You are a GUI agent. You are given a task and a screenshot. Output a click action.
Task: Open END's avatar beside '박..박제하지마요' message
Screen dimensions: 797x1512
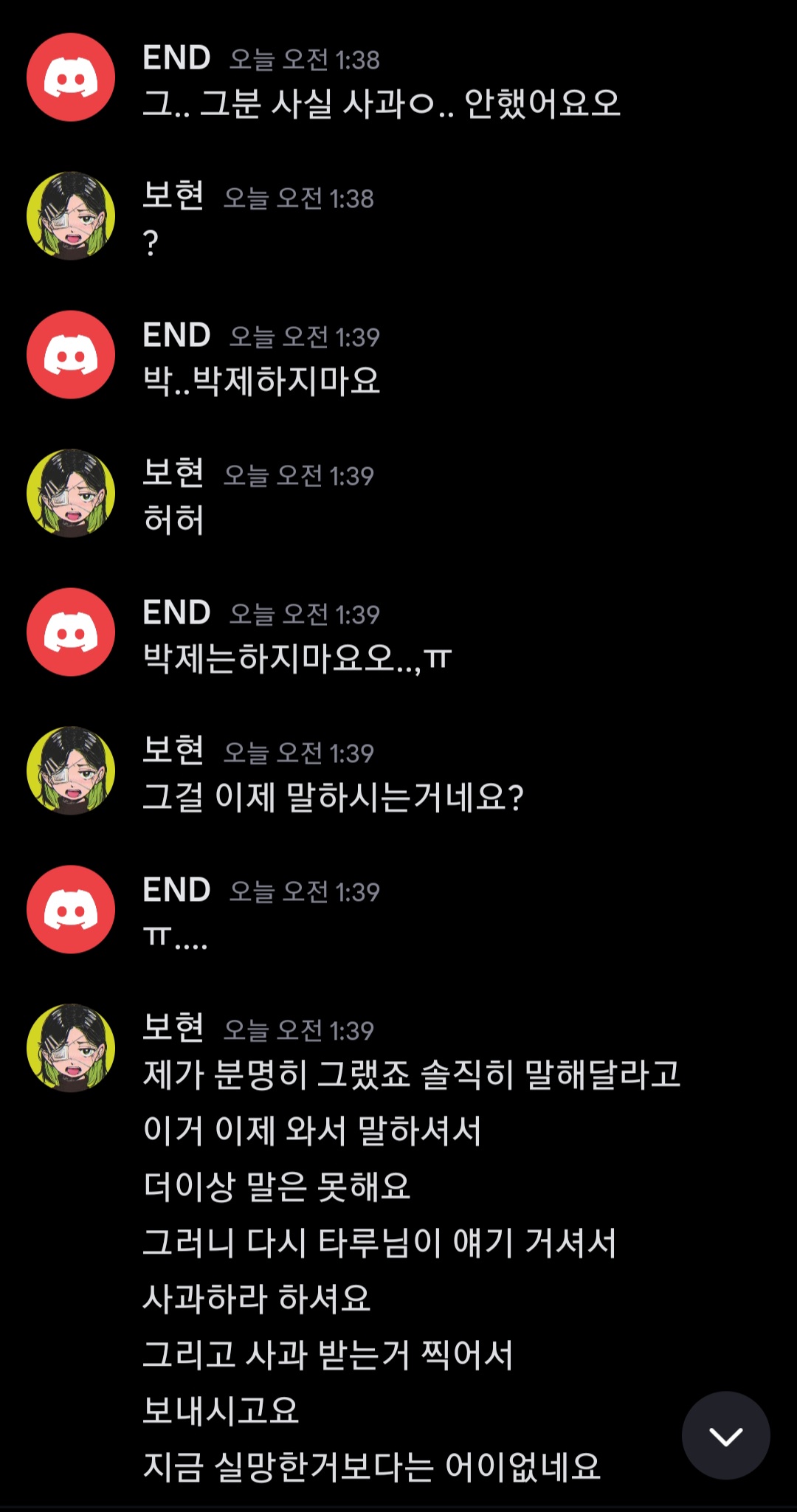coord(71,355)
